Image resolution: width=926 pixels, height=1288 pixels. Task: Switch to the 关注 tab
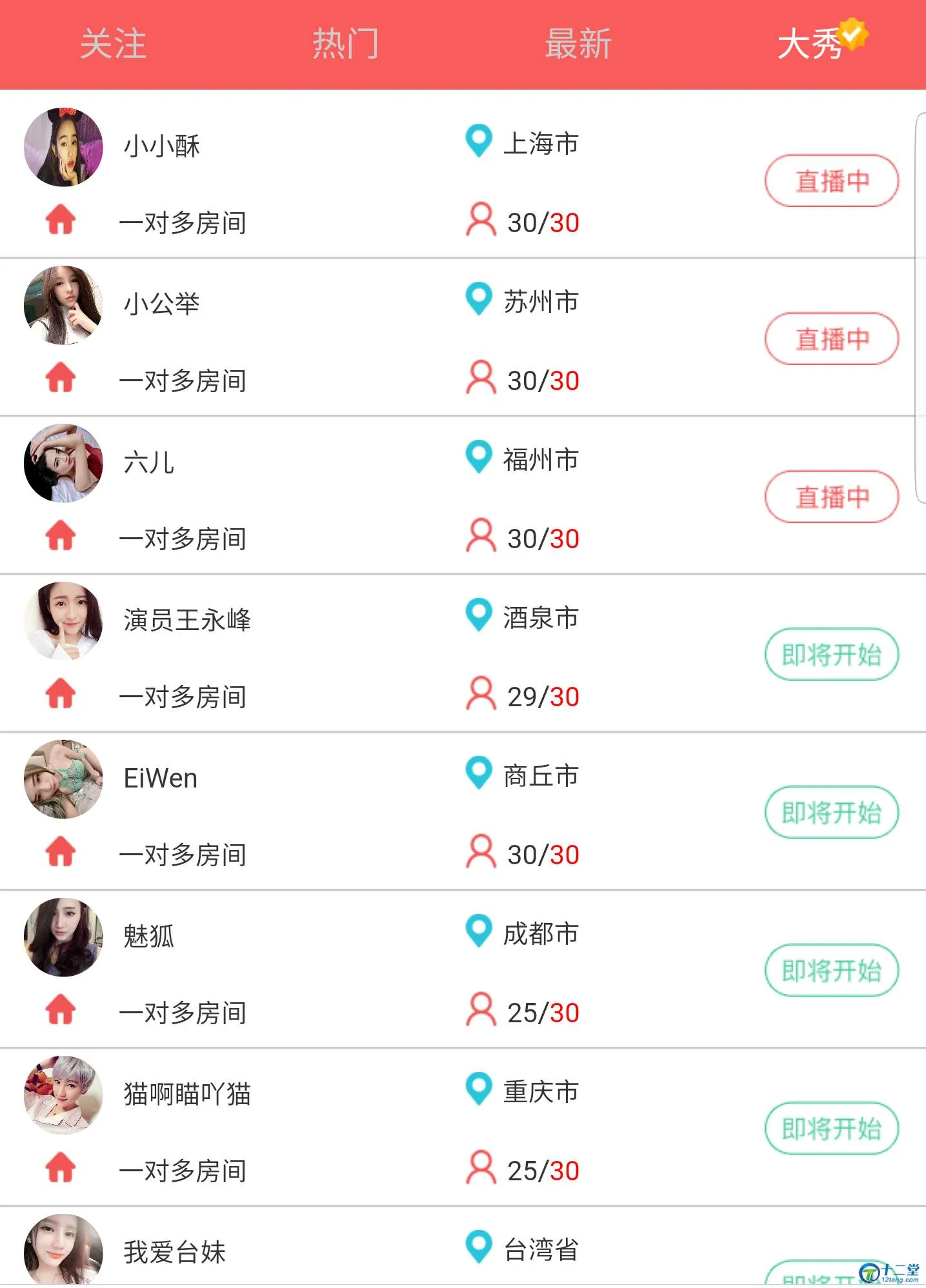[x=114, y=45]
